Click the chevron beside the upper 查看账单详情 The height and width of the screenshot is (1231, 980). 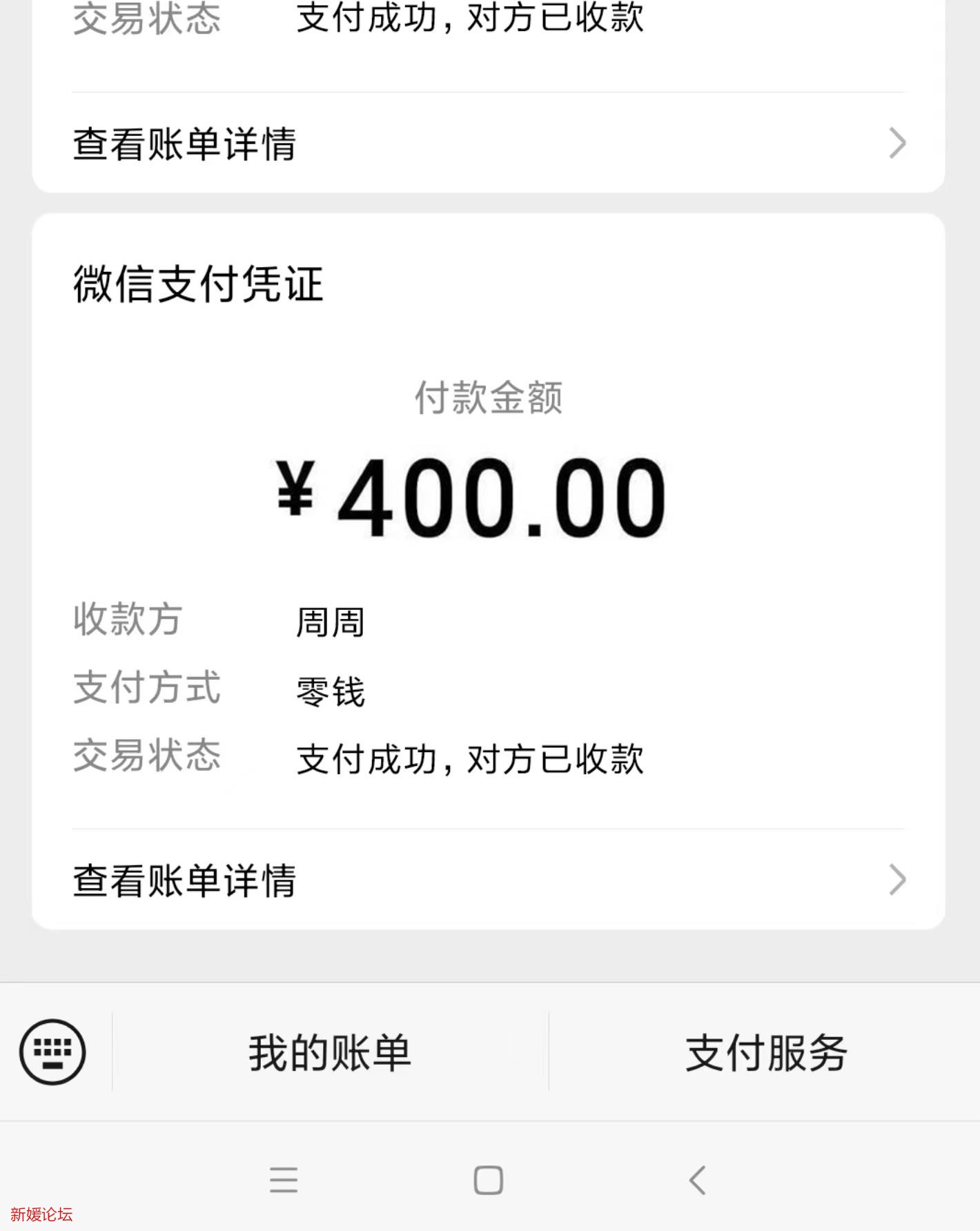pos(898,143)
